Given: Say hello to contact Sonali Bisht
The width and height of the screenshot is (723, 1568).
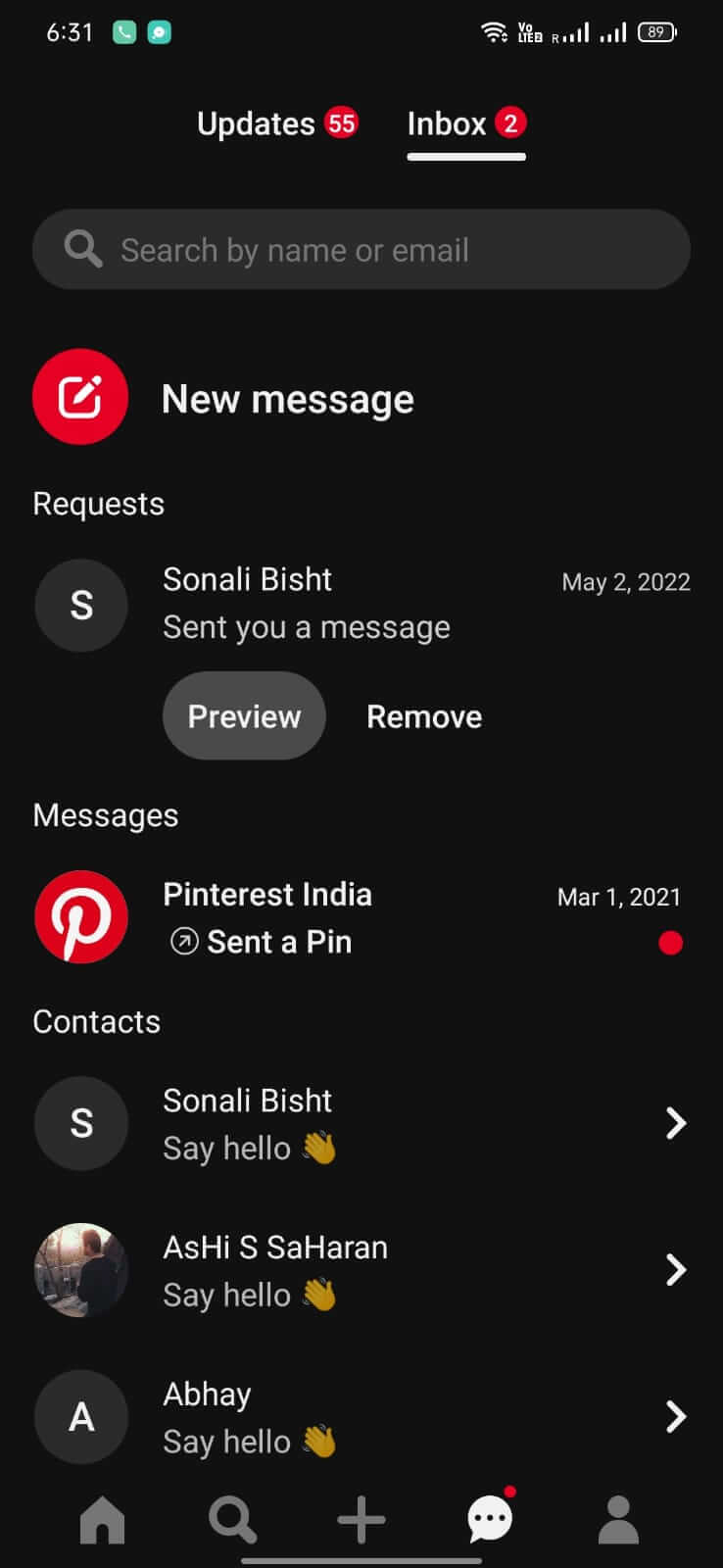Looking at the screenshot, I should pos(361,1123).
